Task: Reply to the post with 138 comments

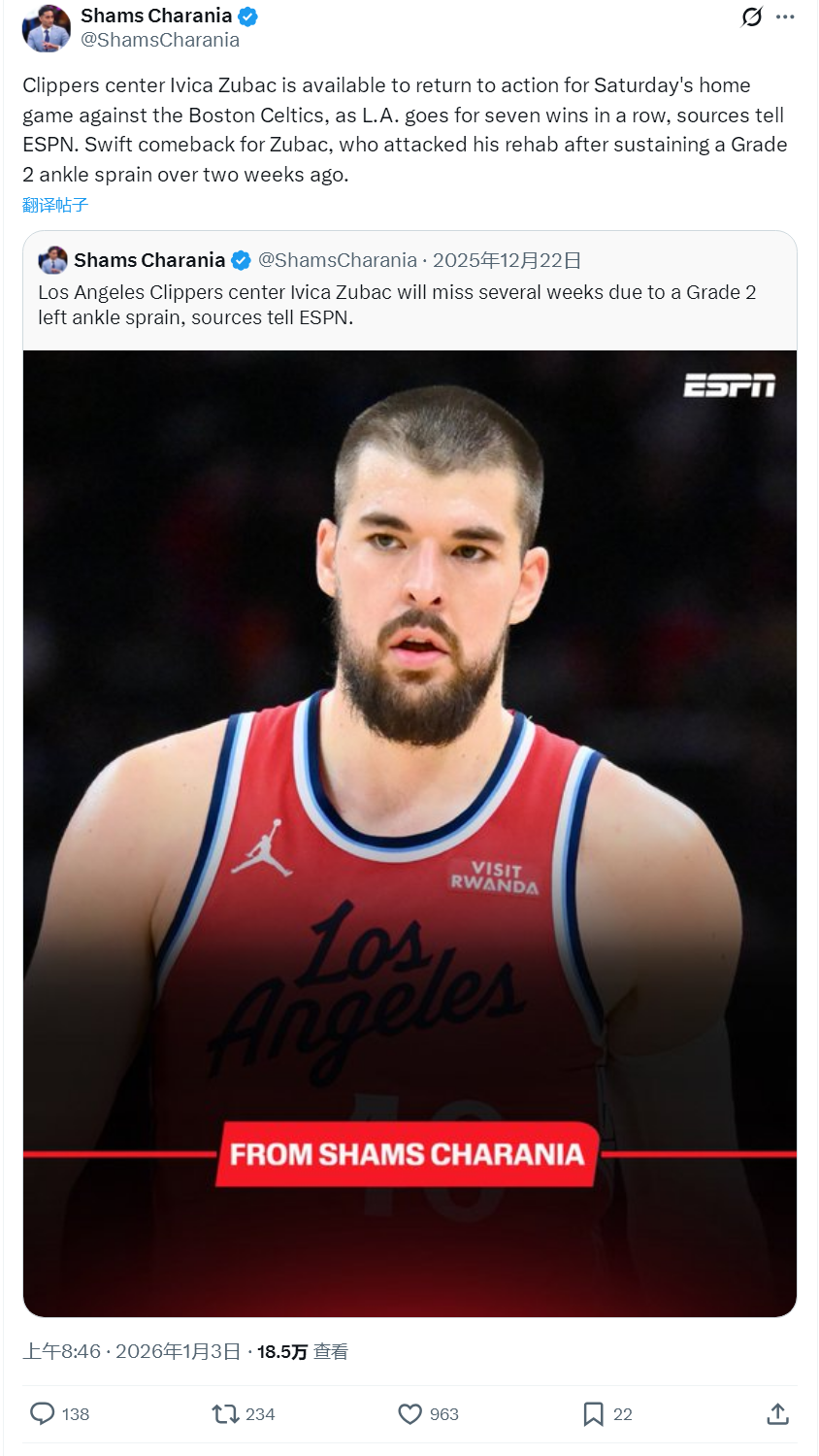Action: pyautogui.click(x=43, y=1413)
